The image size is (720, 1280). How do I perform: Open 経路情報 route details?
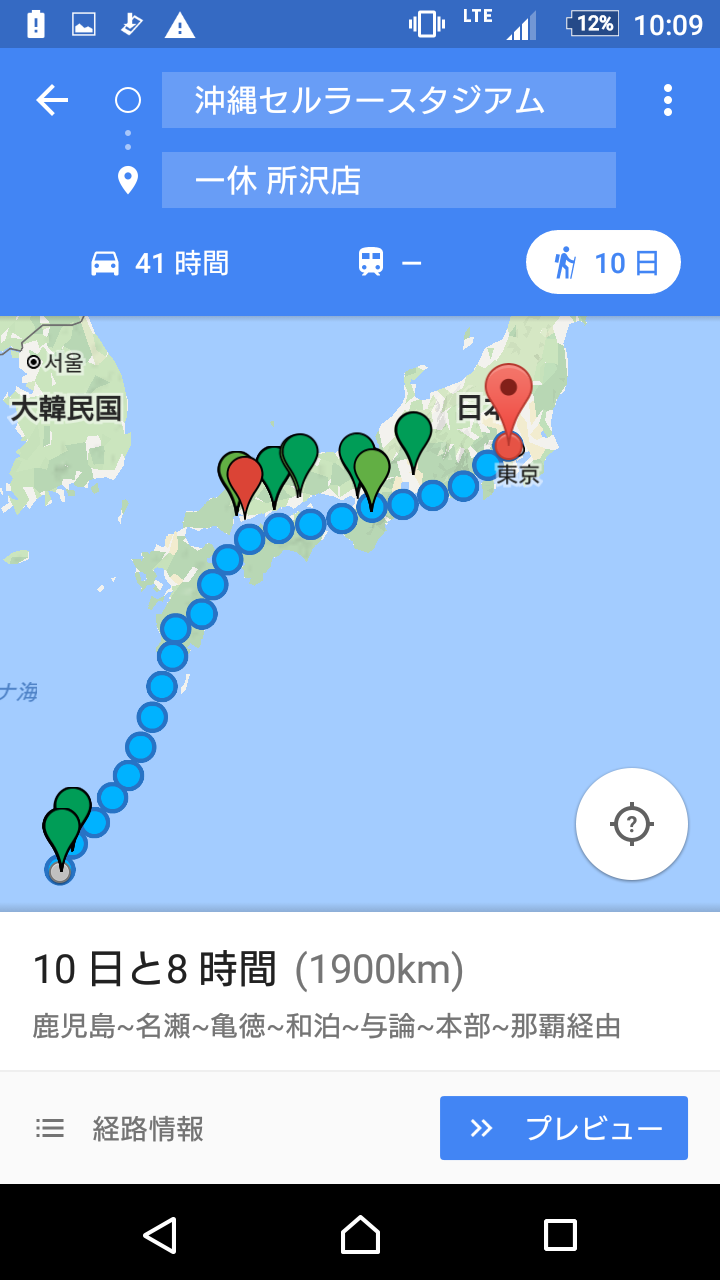click(x=120, y=1129)
